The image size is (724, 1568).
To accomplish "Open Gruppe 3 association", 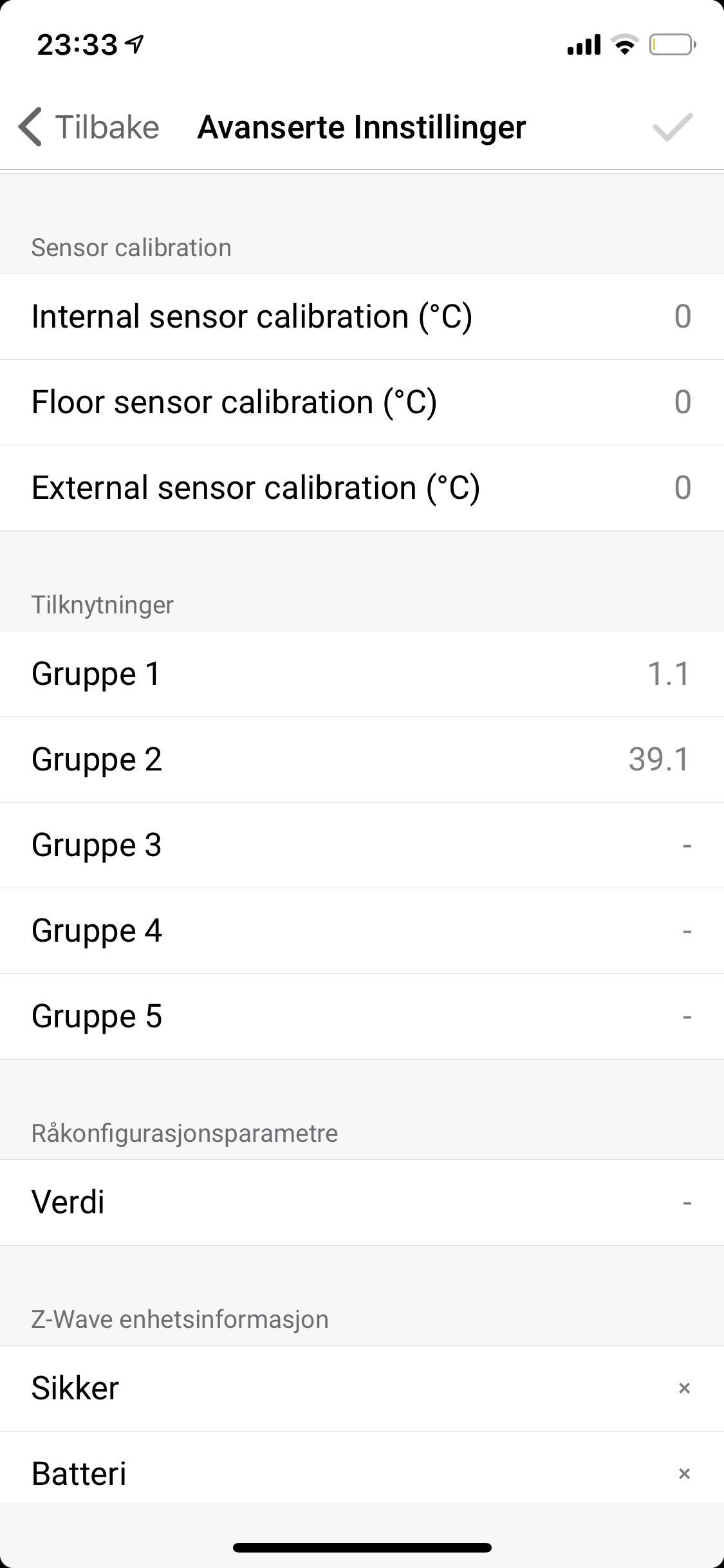I will (x=362, y=845).
